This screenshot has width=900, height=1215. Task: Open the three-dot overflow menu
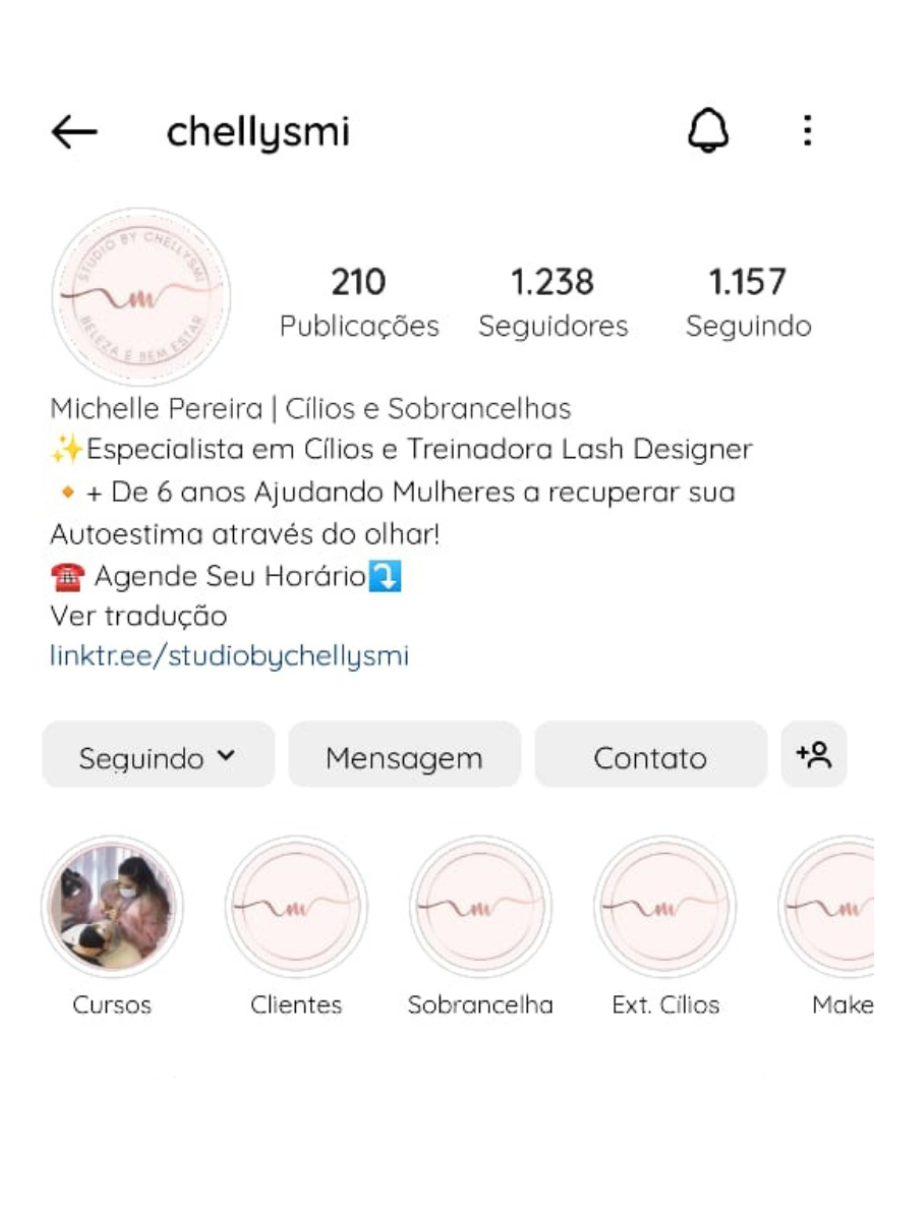click(x=807, y=131)
